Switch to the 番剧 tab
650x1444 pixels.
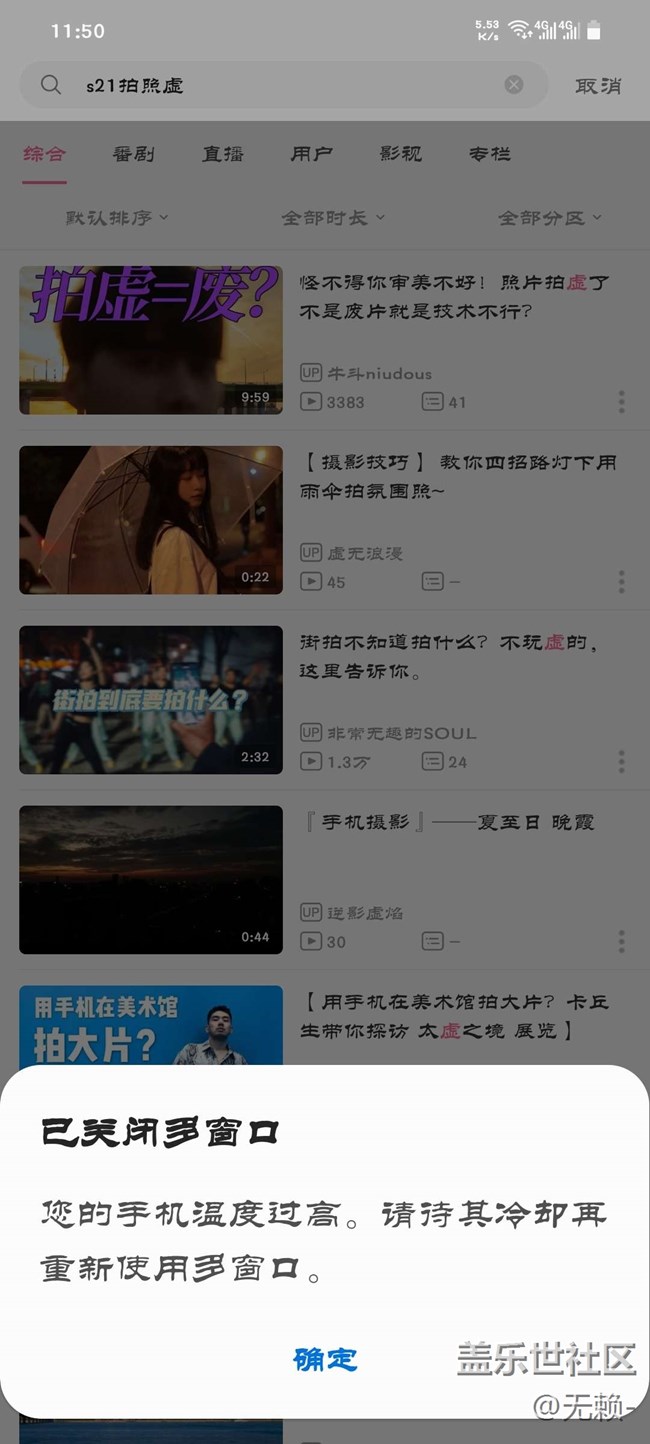pos(133,154)
